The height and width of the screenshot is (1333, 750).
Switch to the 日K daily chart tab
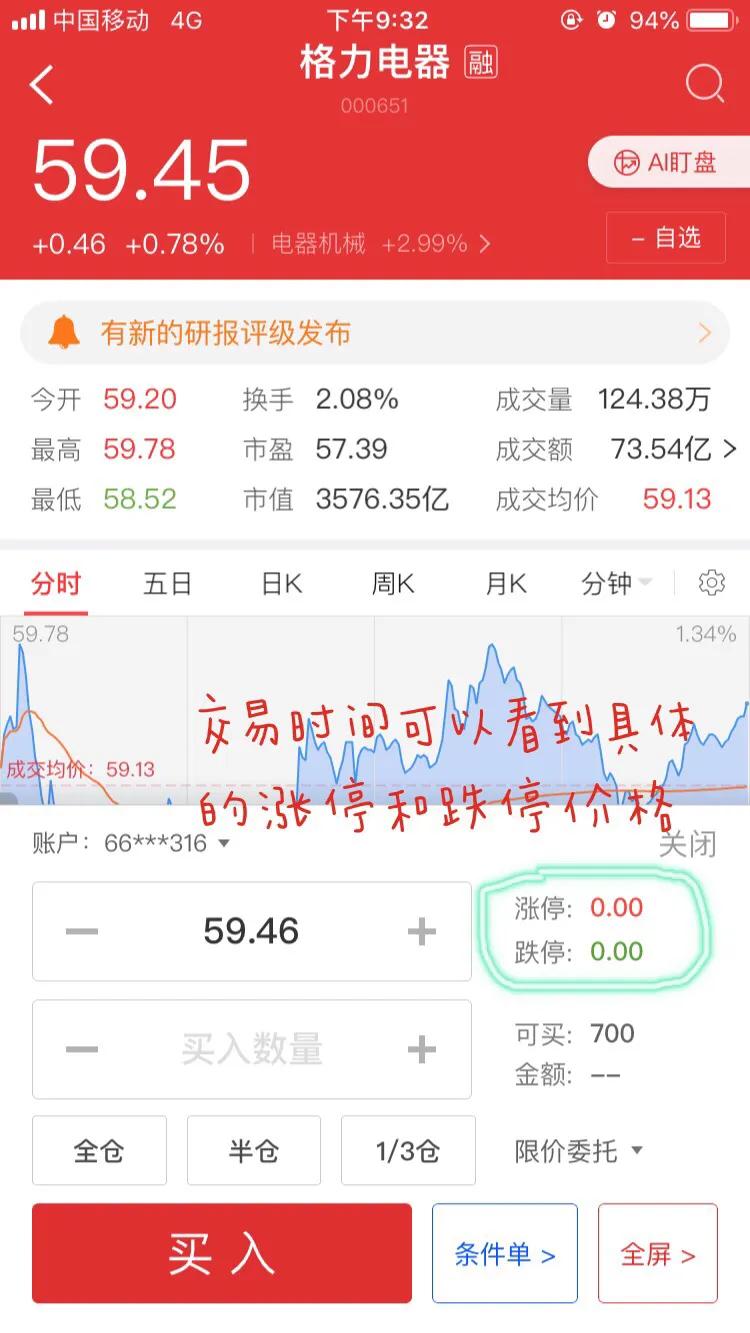click(x=280, y=583)
